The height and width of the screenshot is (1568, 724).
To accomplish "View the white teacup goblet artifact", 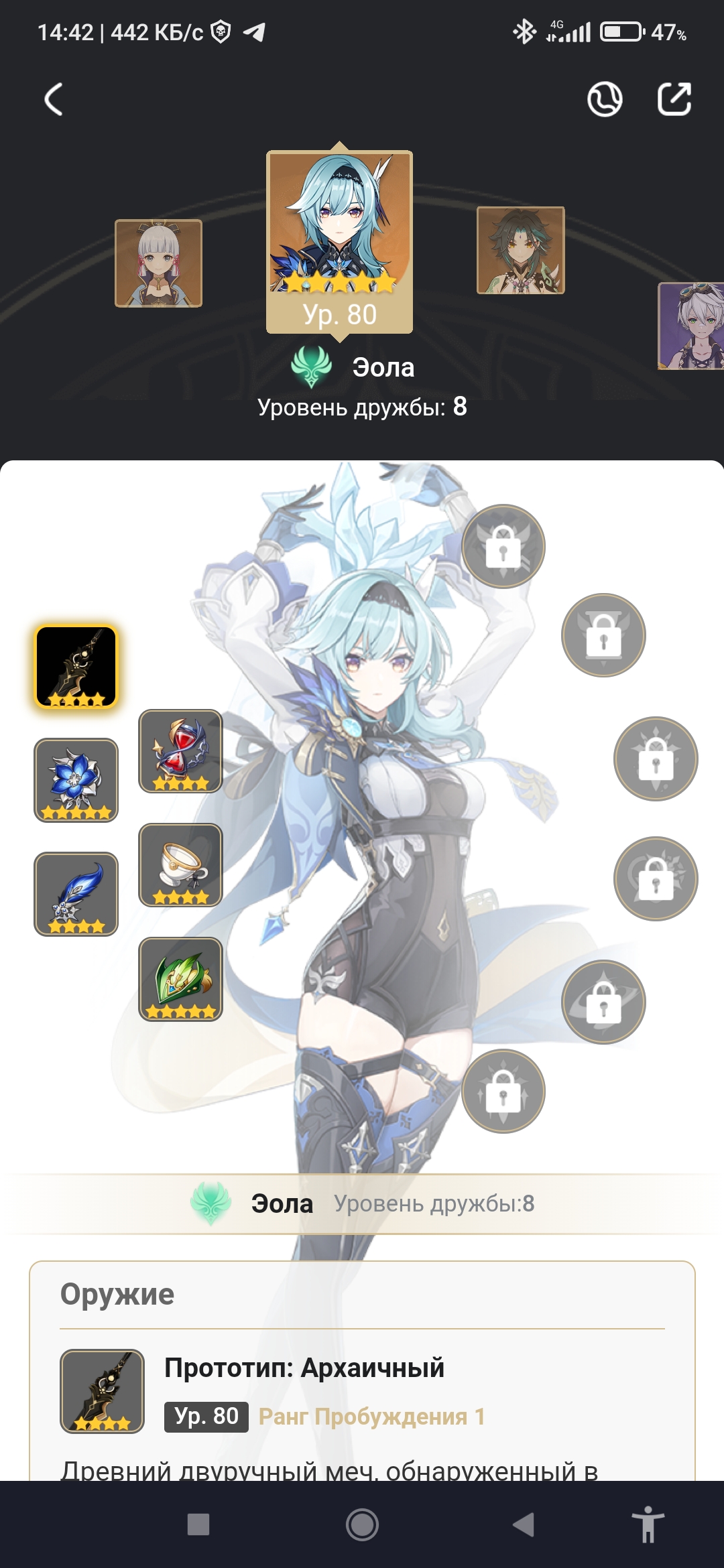I will point(181,865).
